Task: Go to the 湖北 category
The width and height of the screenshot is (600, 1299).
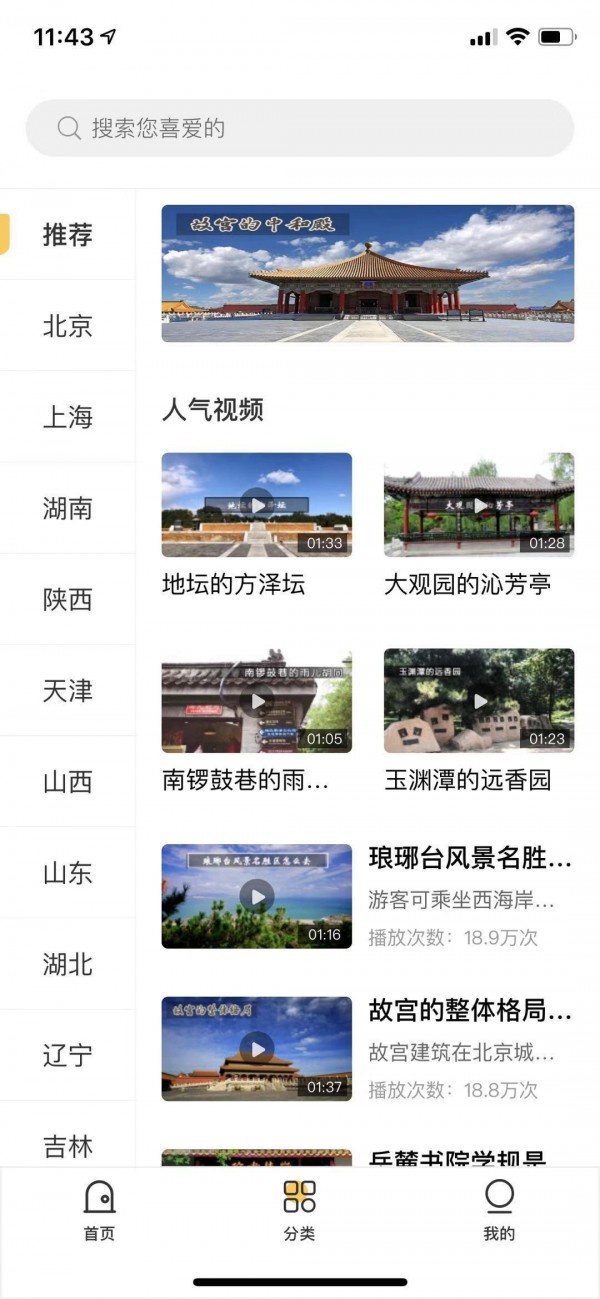Action: point(68,964)
